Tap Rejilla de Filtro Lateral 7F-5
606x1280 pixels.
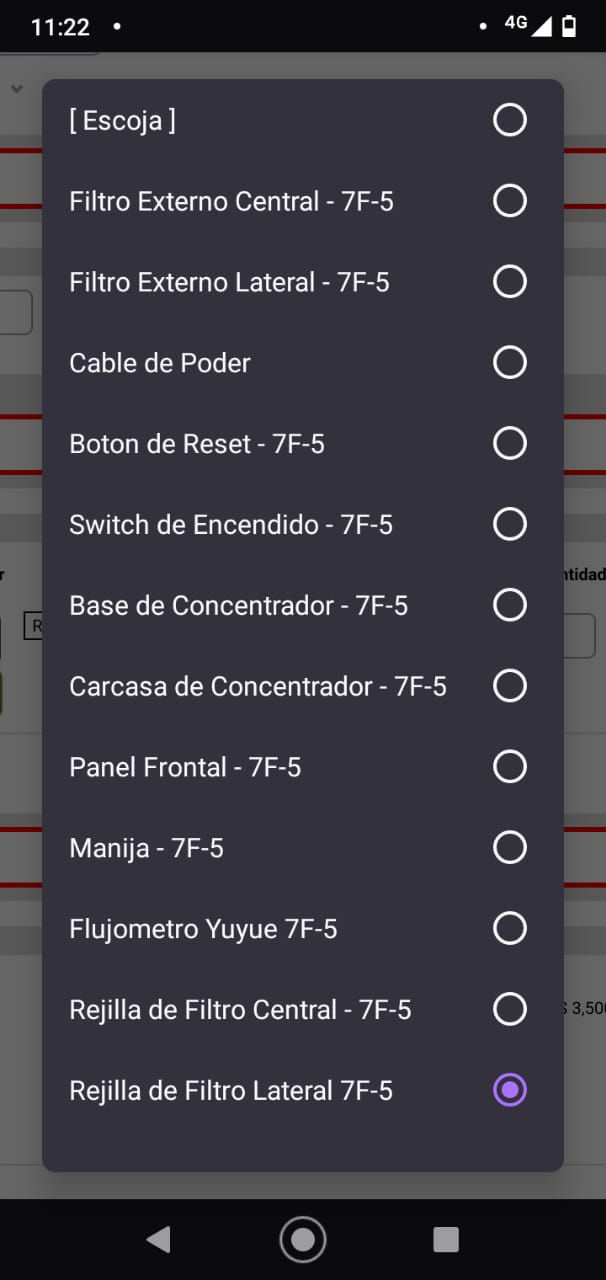coord(303,1091)
